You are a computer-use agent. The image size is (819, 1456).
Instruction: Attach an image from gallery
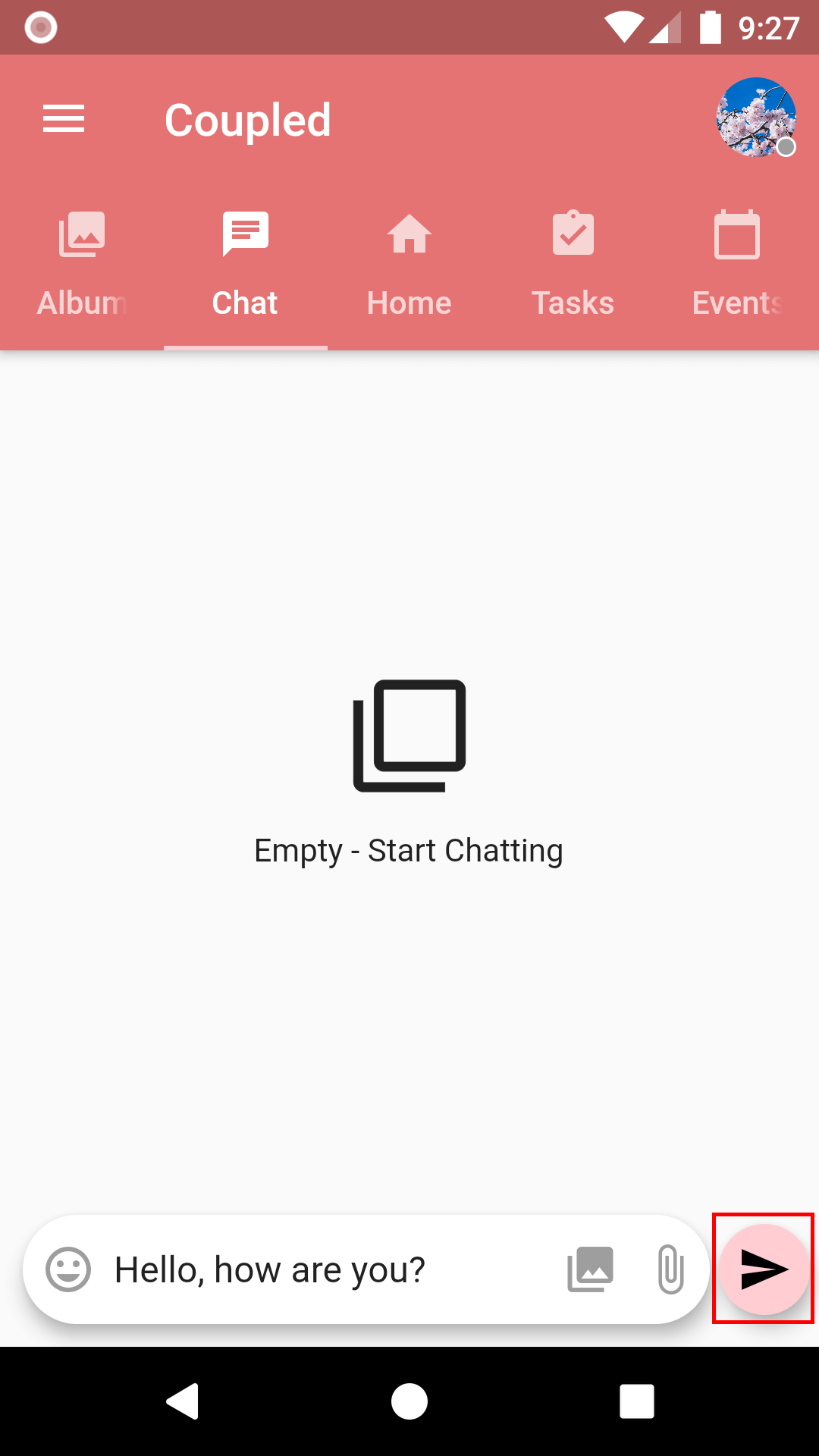click(590, 1269)
